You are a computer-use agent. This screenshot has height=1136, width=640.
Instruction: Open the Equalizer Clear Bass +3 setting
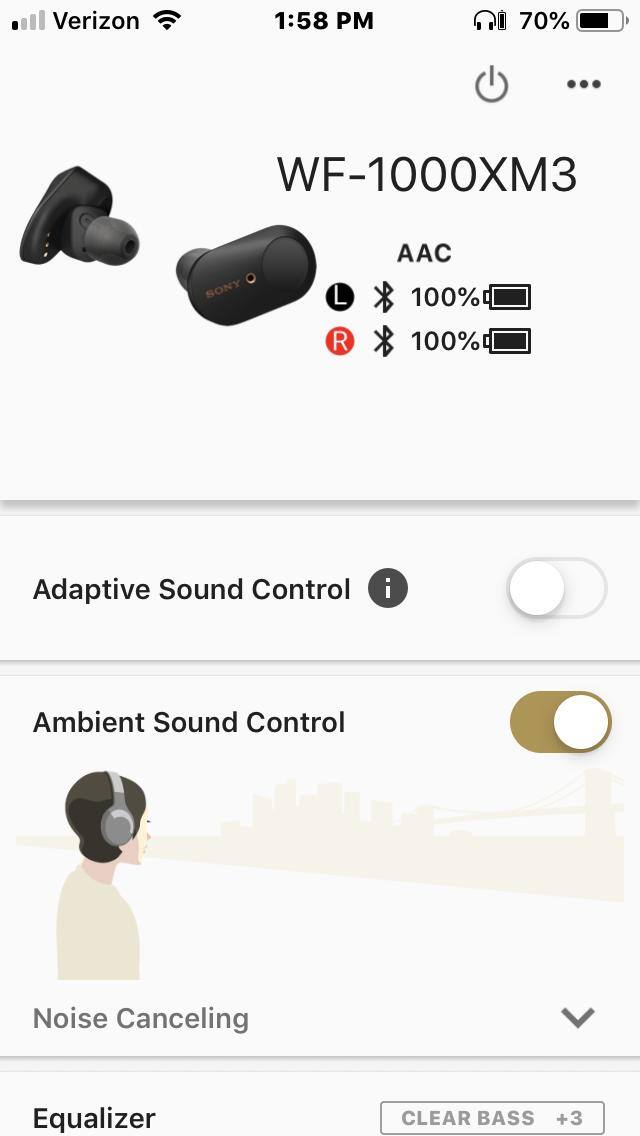(x=493, y=1118)
